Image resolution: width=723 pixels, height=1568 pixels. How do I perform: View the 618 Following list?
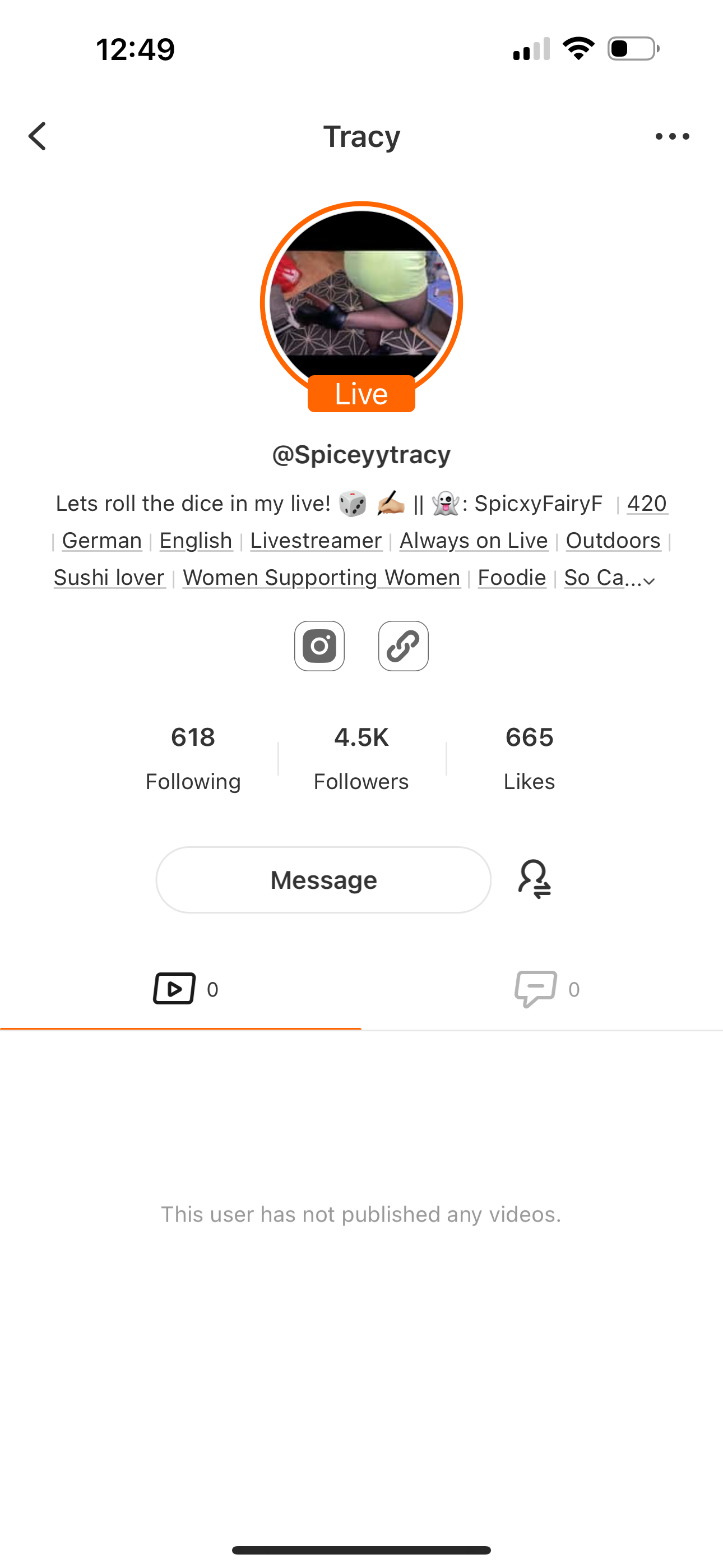193,758
